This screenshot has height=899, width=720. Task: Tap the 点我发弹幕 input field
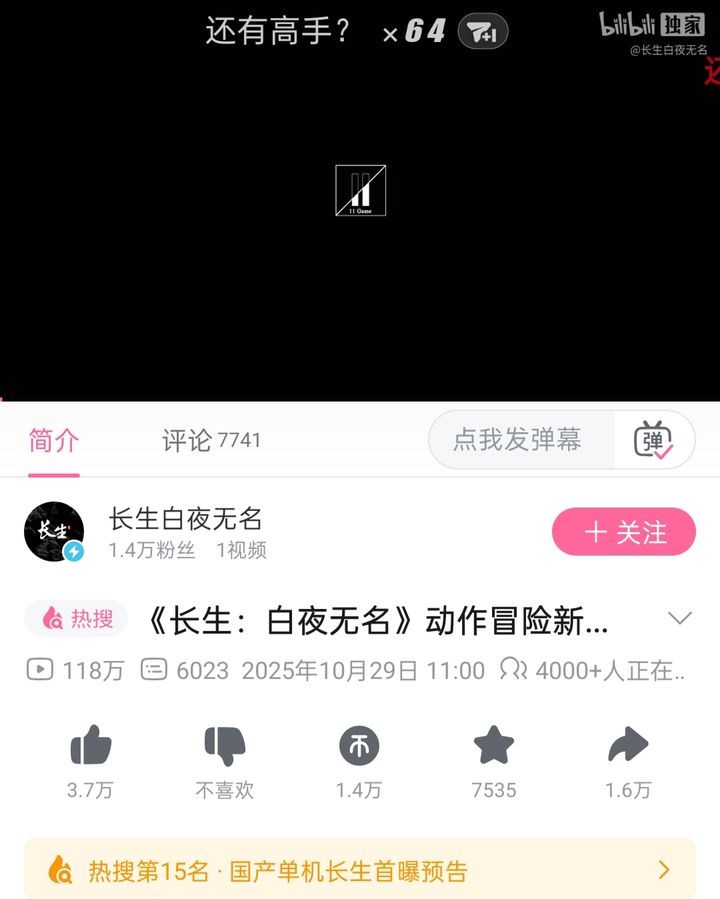[x=520, y=440]
